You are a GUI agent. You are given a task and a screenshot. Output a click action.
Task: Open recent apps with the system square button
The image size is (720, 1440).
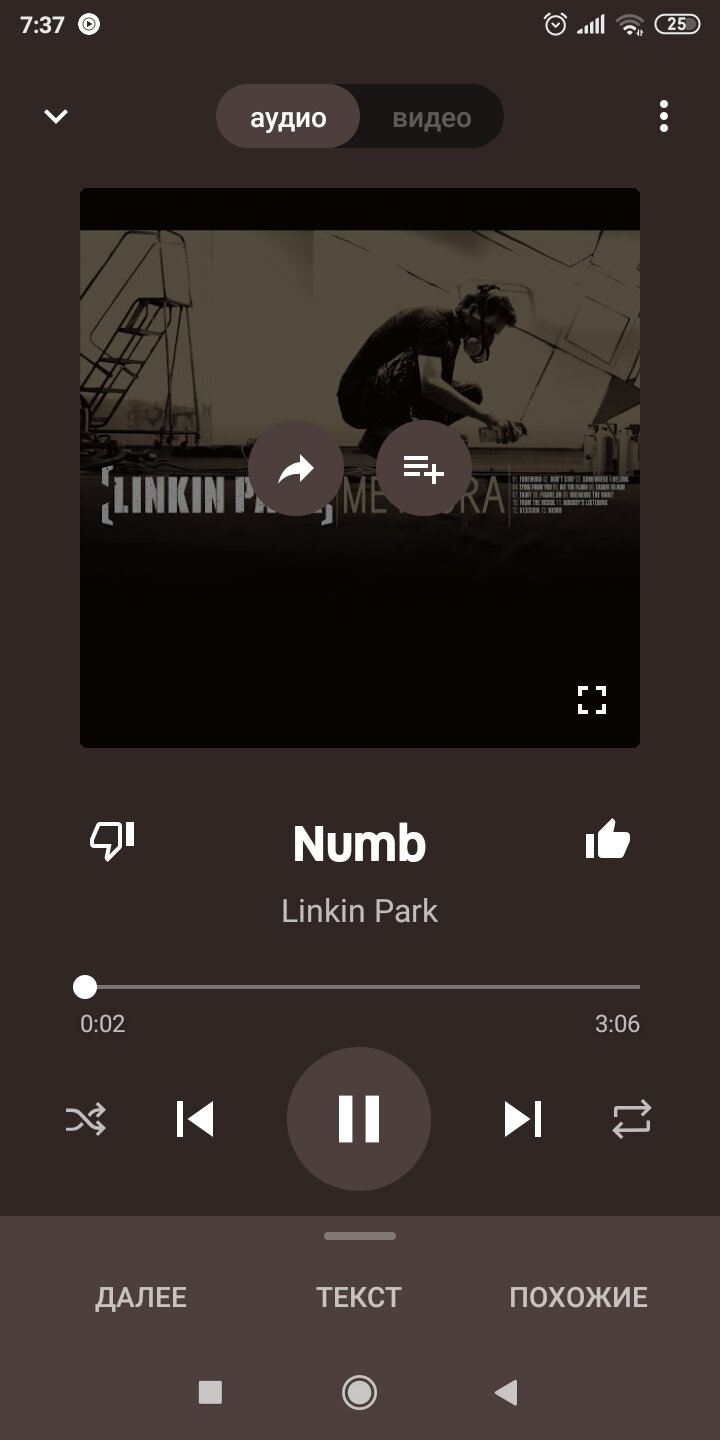point(210,1392)
